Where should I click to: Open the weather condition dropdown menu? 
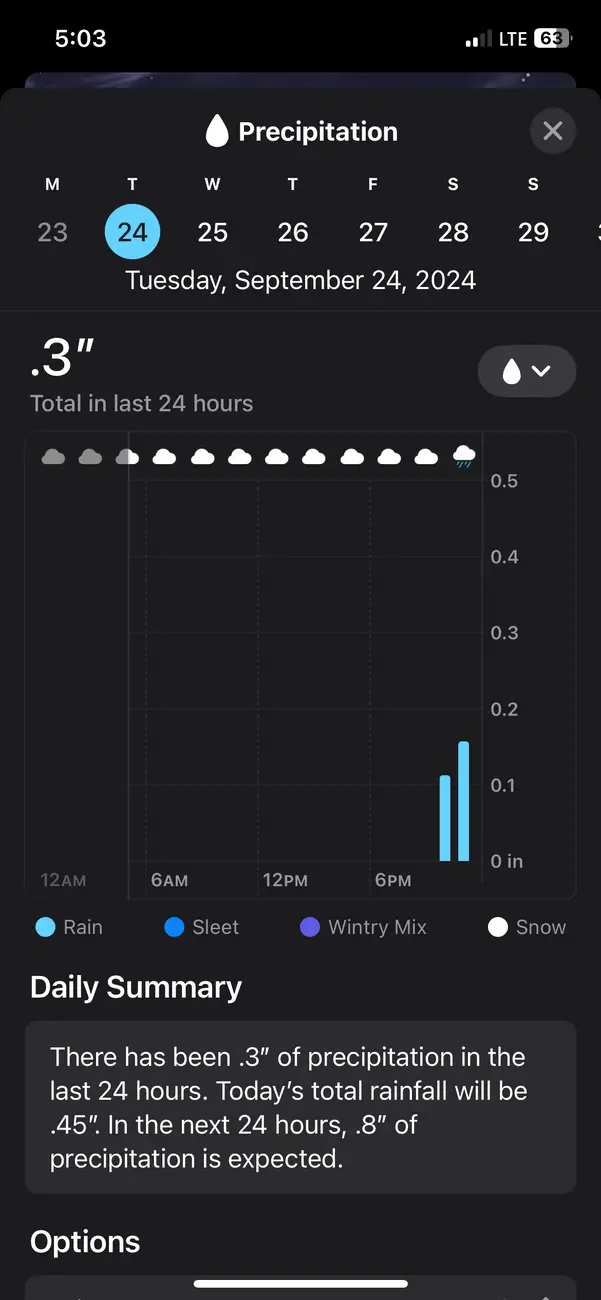527,372
